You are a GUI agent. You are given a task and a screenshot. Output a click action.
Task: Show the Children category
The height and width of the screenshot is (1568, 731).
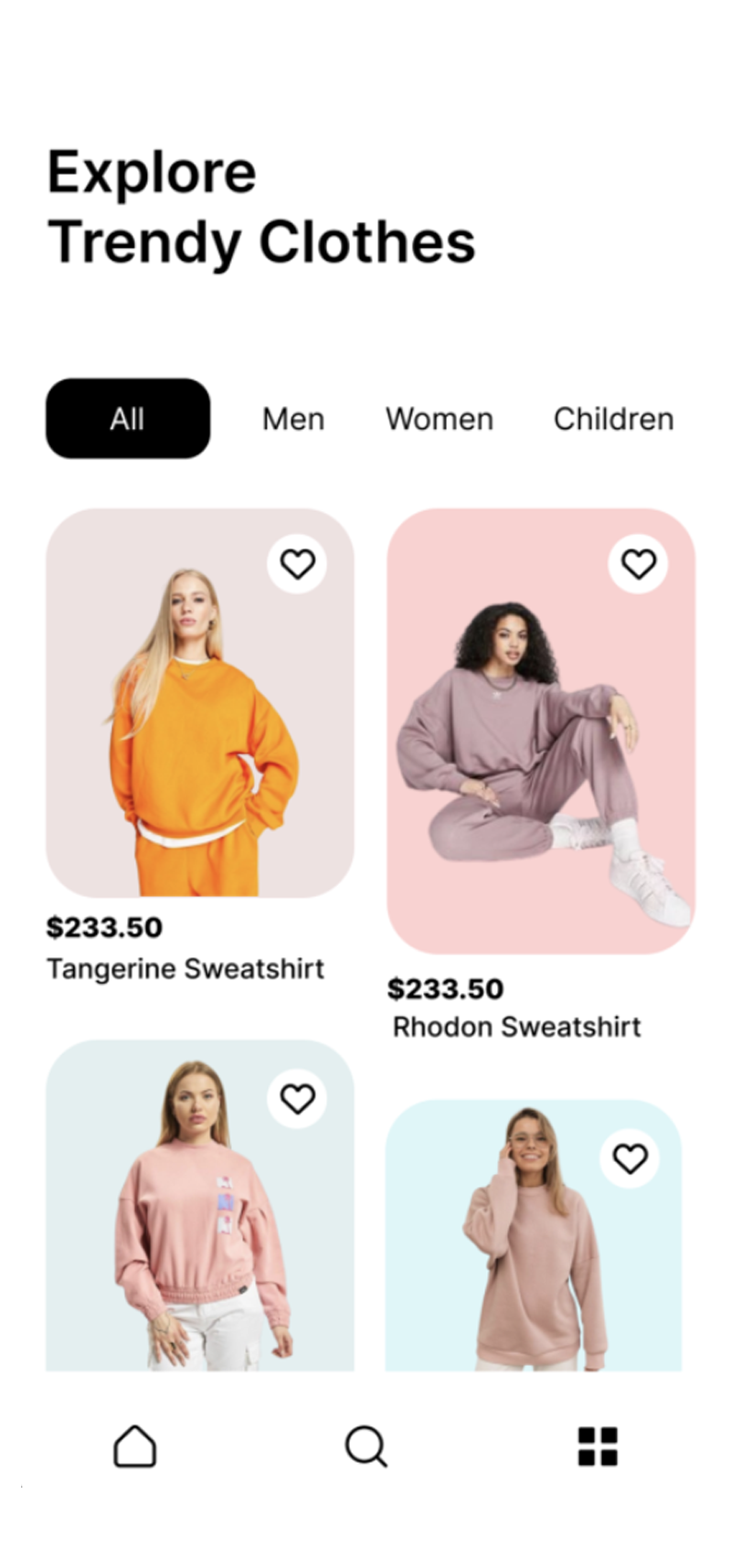pyautogui.click(x=613, y=419)
